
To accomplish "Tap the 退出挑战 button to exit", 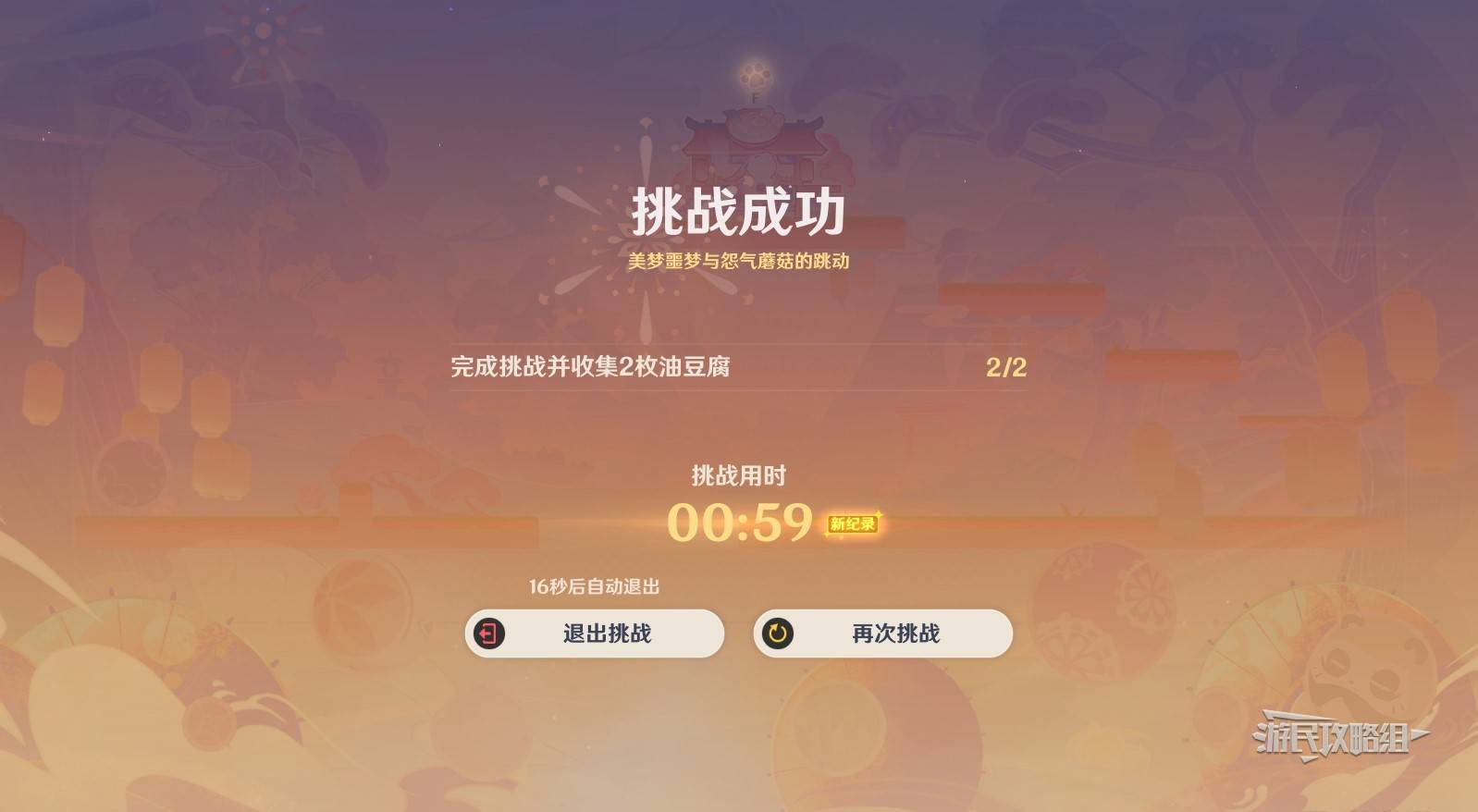I will (594, 634).
